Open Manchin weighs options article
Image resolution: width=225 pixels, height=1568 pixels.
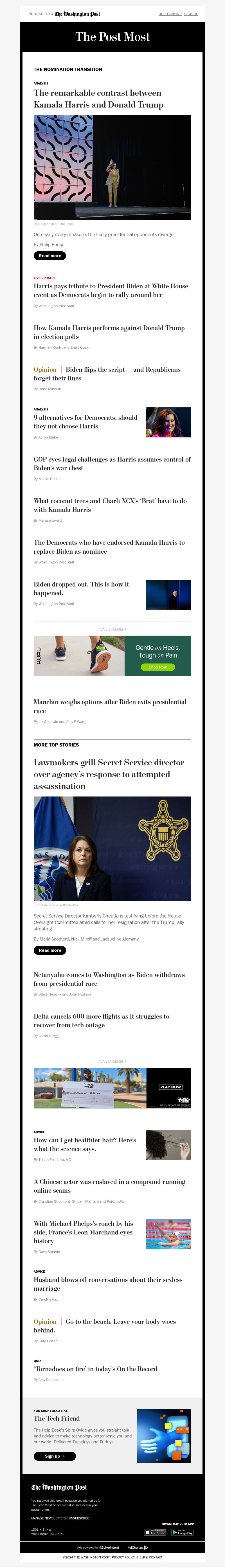pyautogui.click(x=110, y=706)
